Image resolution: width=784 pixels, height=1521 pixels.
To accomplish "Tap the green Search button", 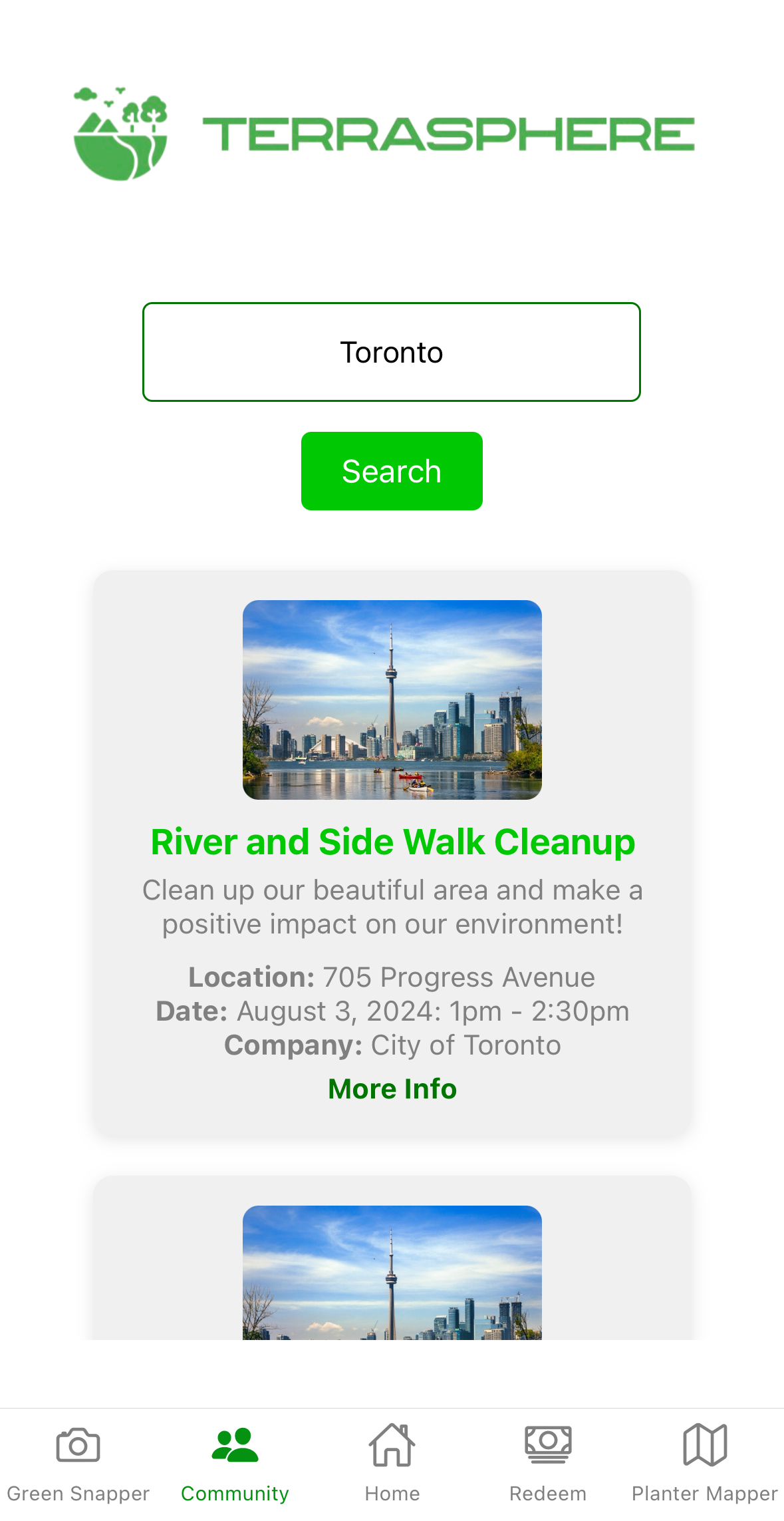I will (x=392, y=471).
